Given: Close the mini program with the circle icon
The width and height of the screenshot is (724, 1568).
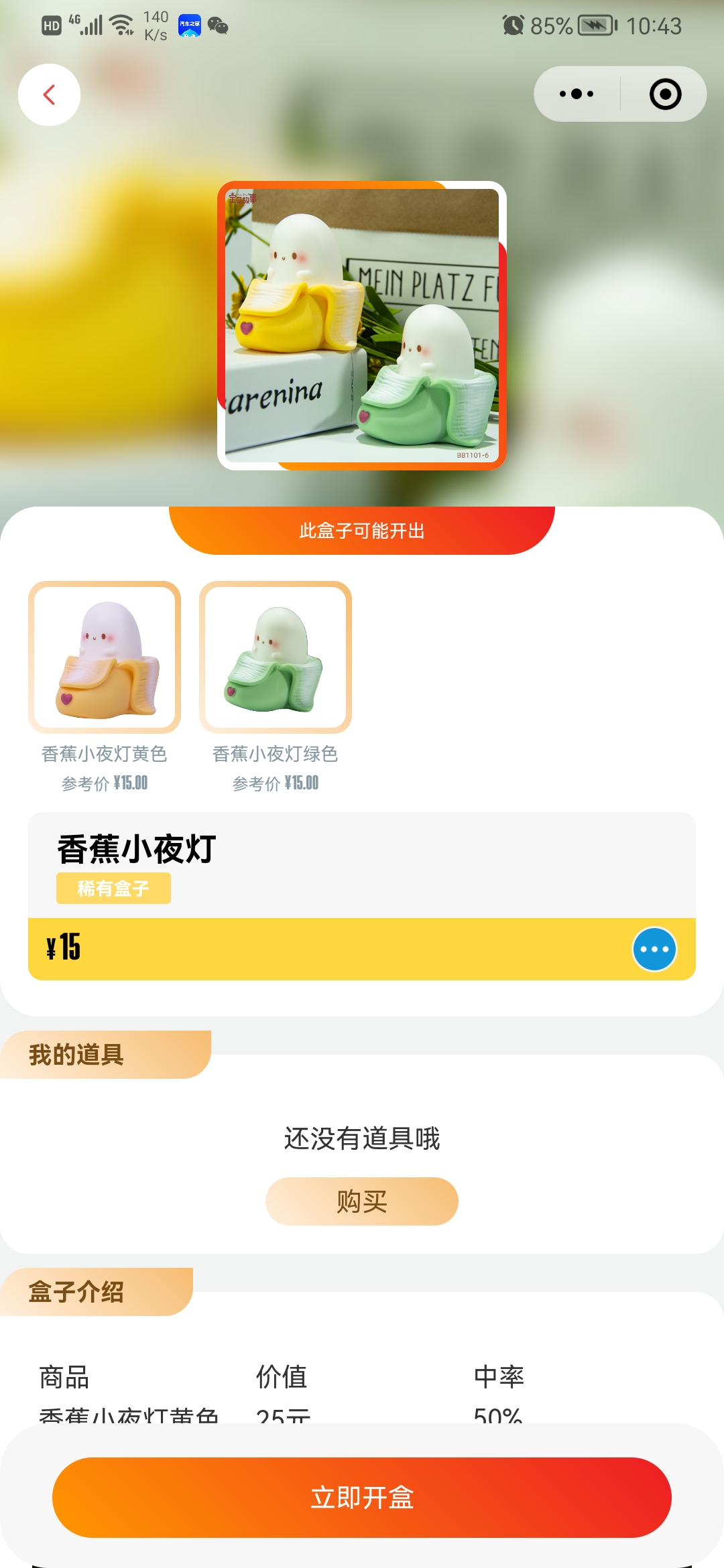Looking at the screenshot, I should pos(665,94).
